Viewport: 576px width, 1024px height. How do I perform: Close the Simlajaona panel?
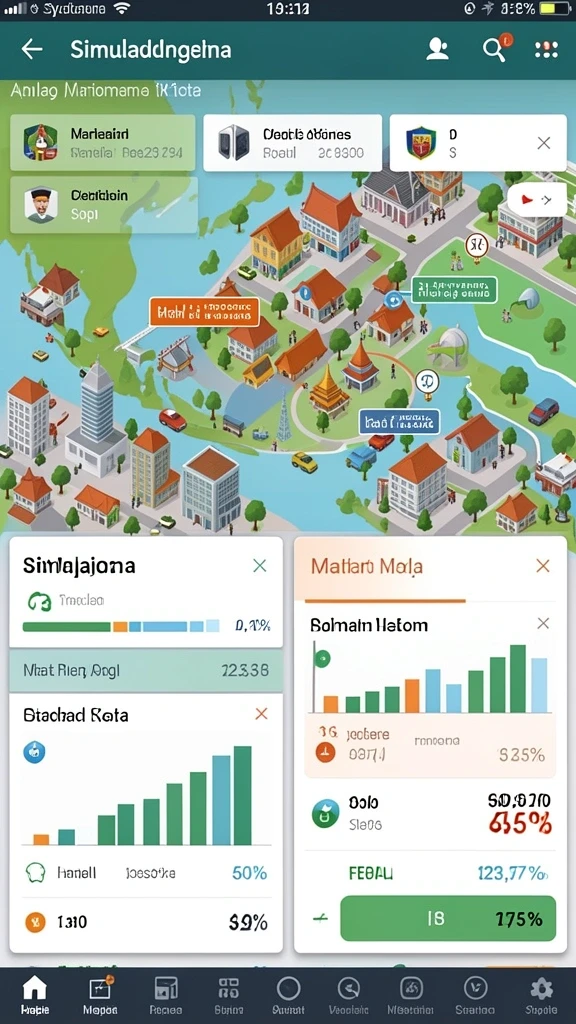coord(259,566)
